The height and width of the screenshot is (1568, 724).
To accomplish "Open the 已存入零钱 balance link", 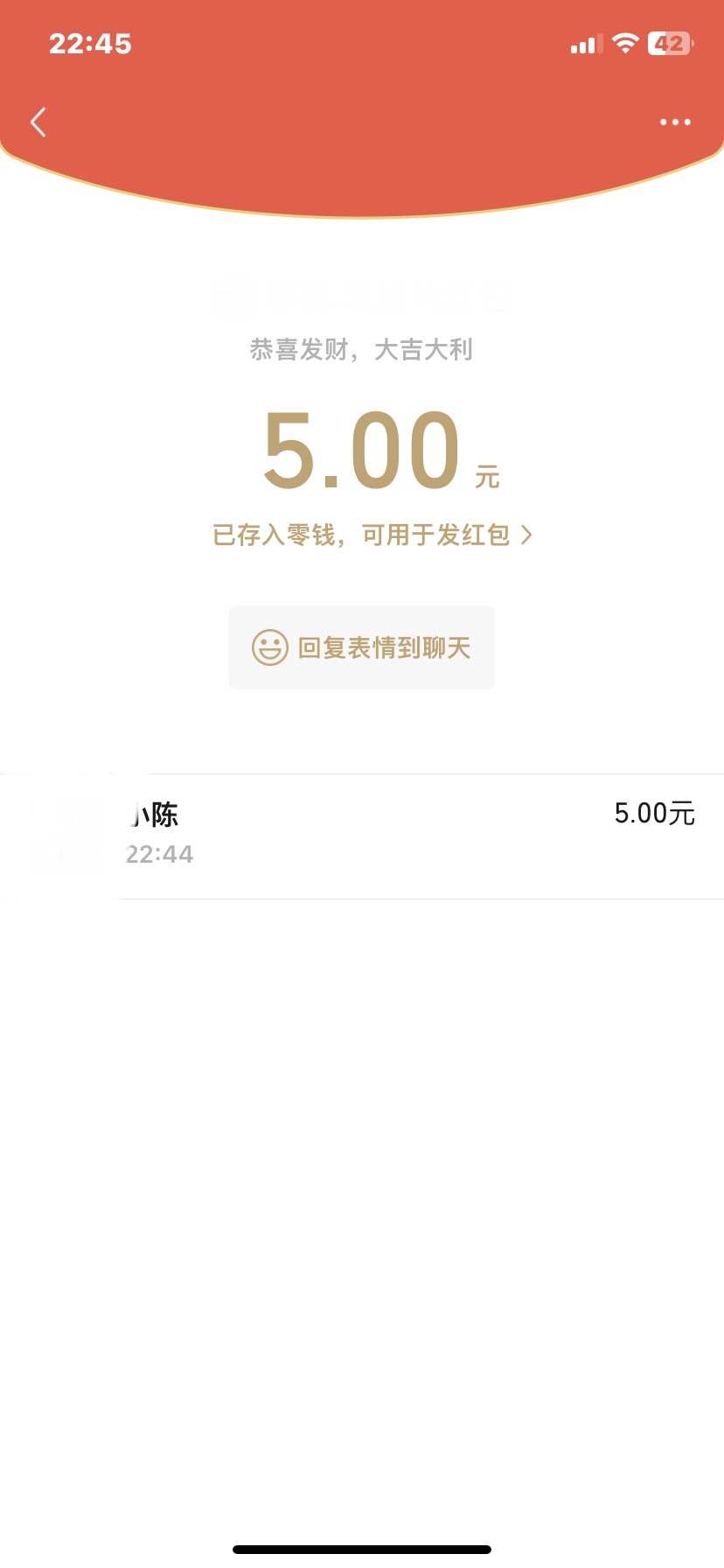I will pyautogui.click(x=372, y=535).
